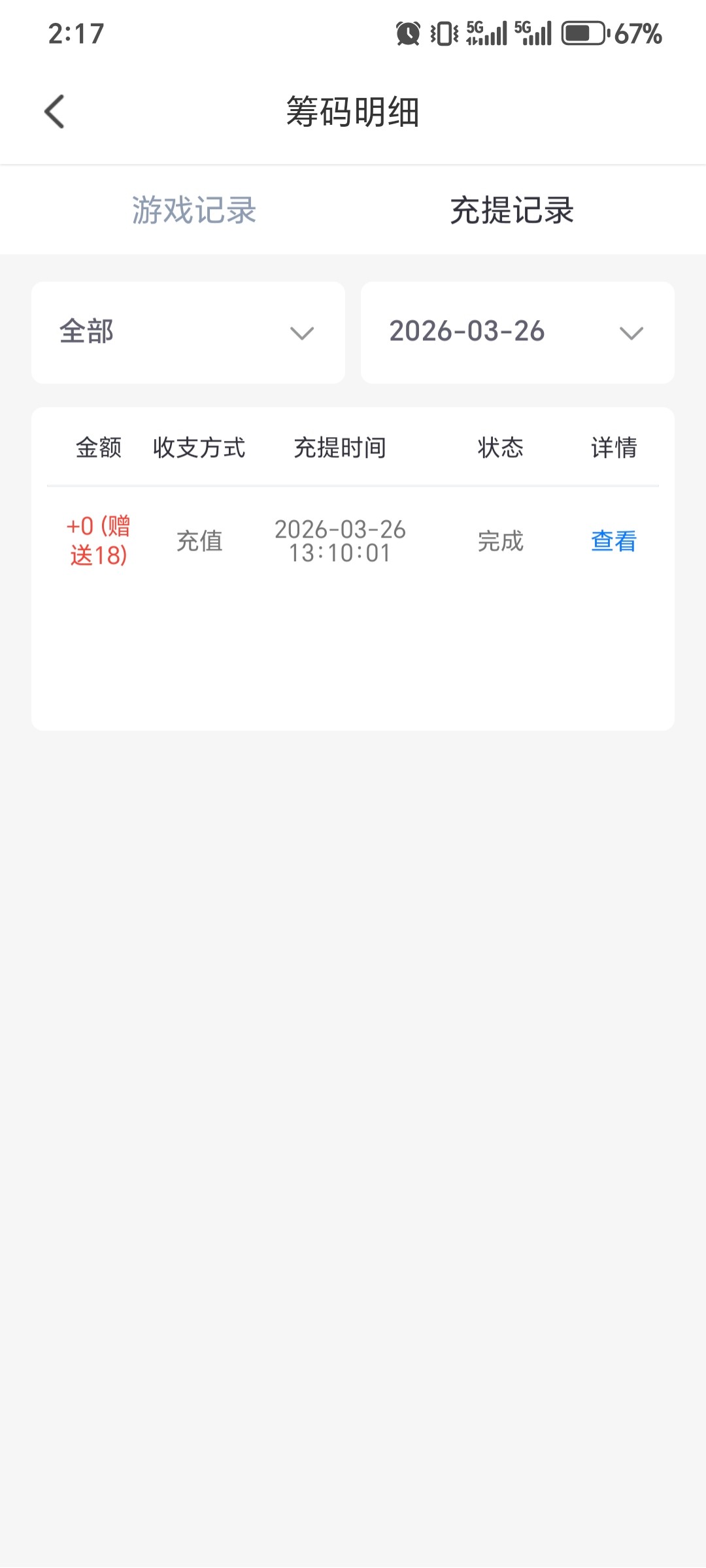This screenshot has height=1568, width=706.
Task: Open the 2026-03-26 date picker
Action: 517,333
